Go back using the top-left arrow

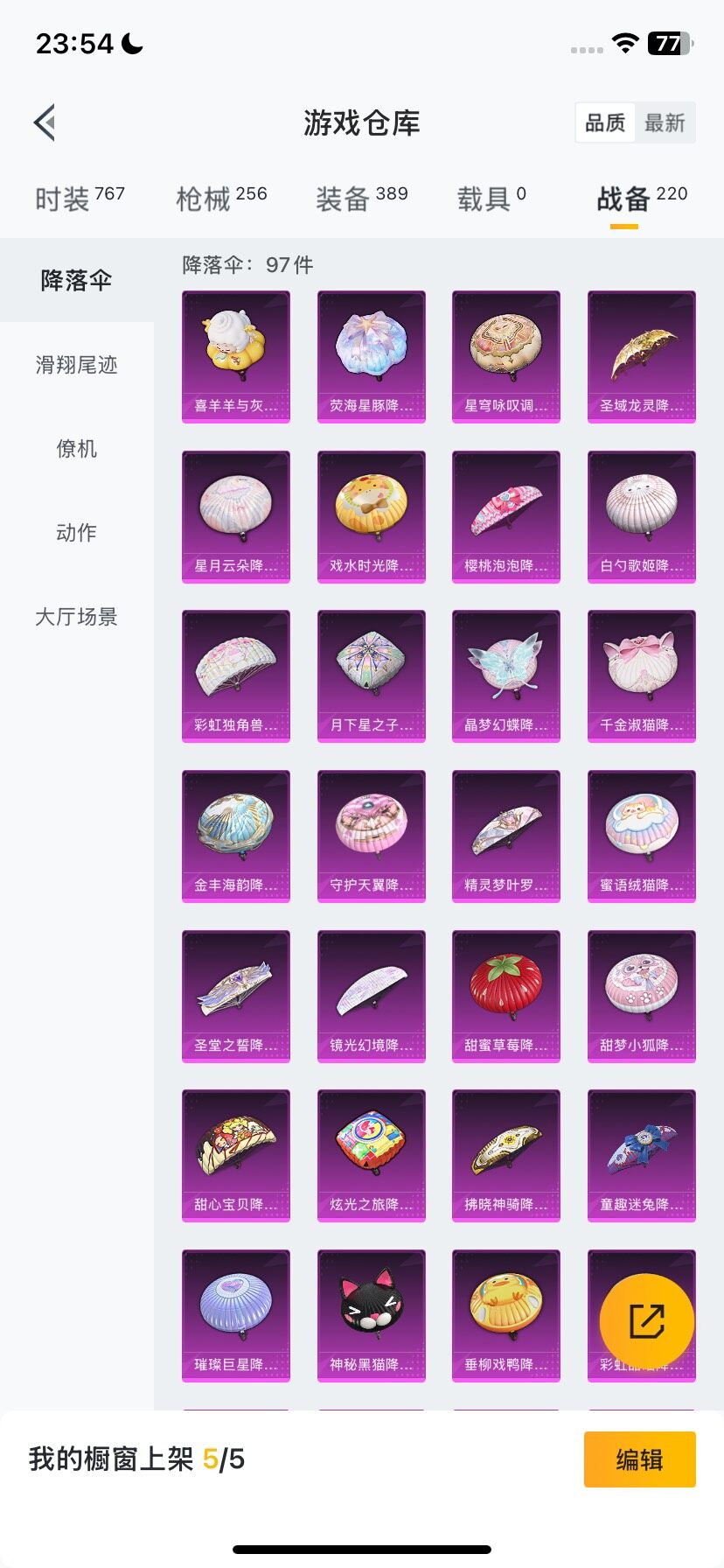point(45,122)
